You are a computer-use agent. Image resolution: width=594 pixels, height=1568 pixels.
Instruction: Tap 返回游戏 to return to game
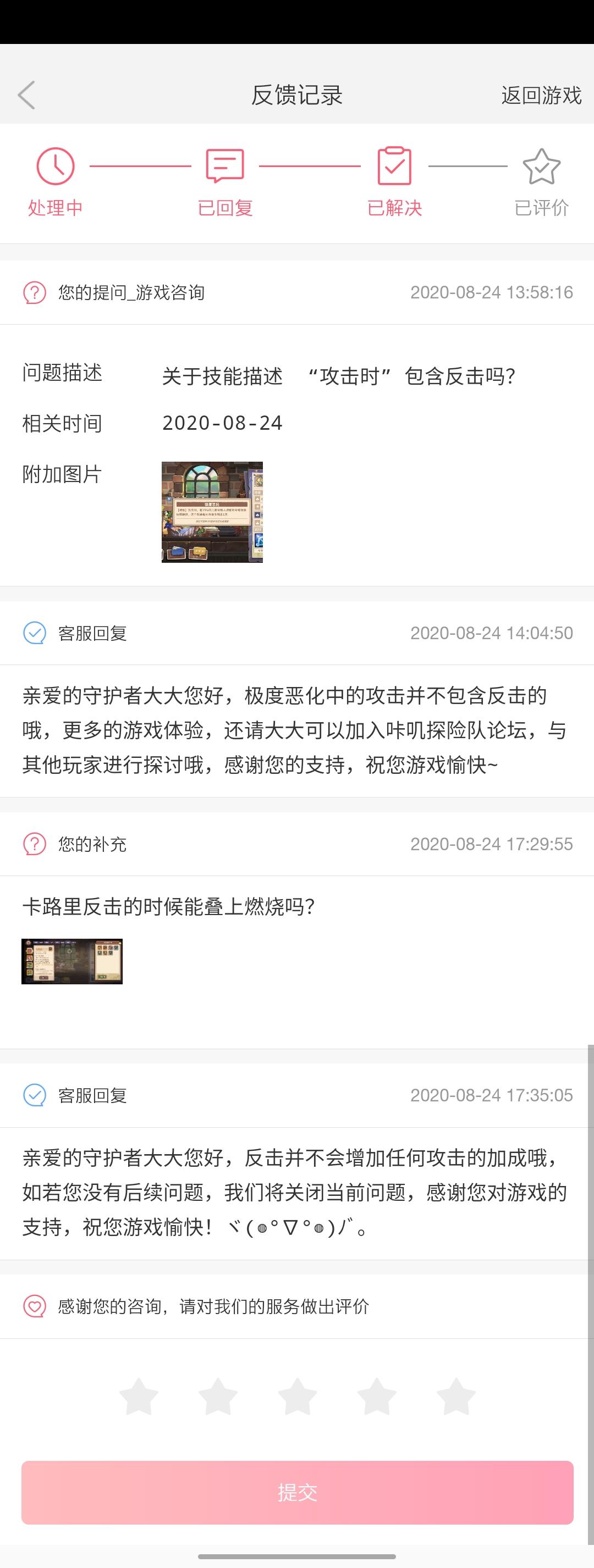541,95
